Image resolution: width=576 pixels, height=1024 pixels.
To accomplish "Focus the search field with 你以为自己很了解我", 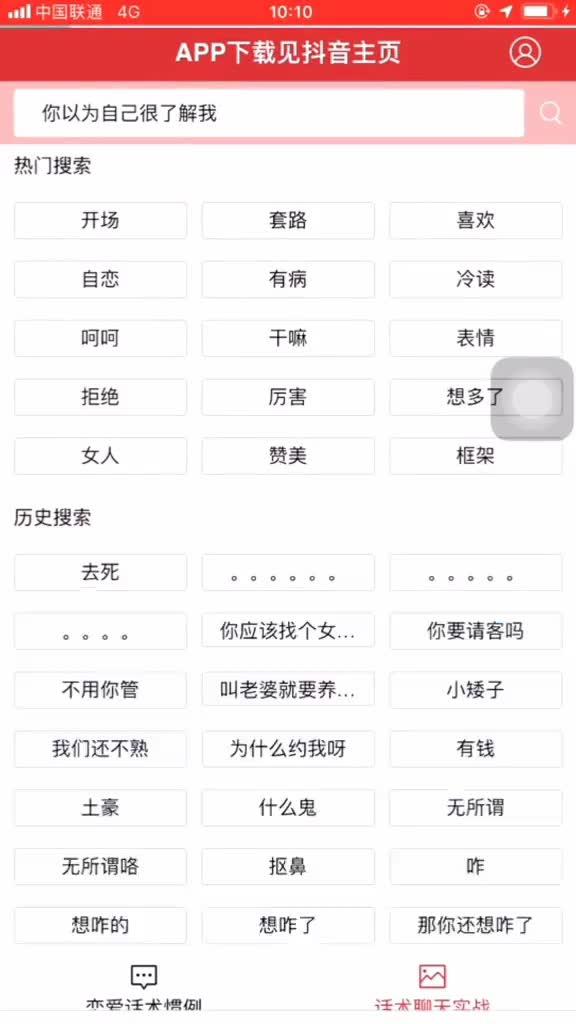I will click(x=269, y=114).
